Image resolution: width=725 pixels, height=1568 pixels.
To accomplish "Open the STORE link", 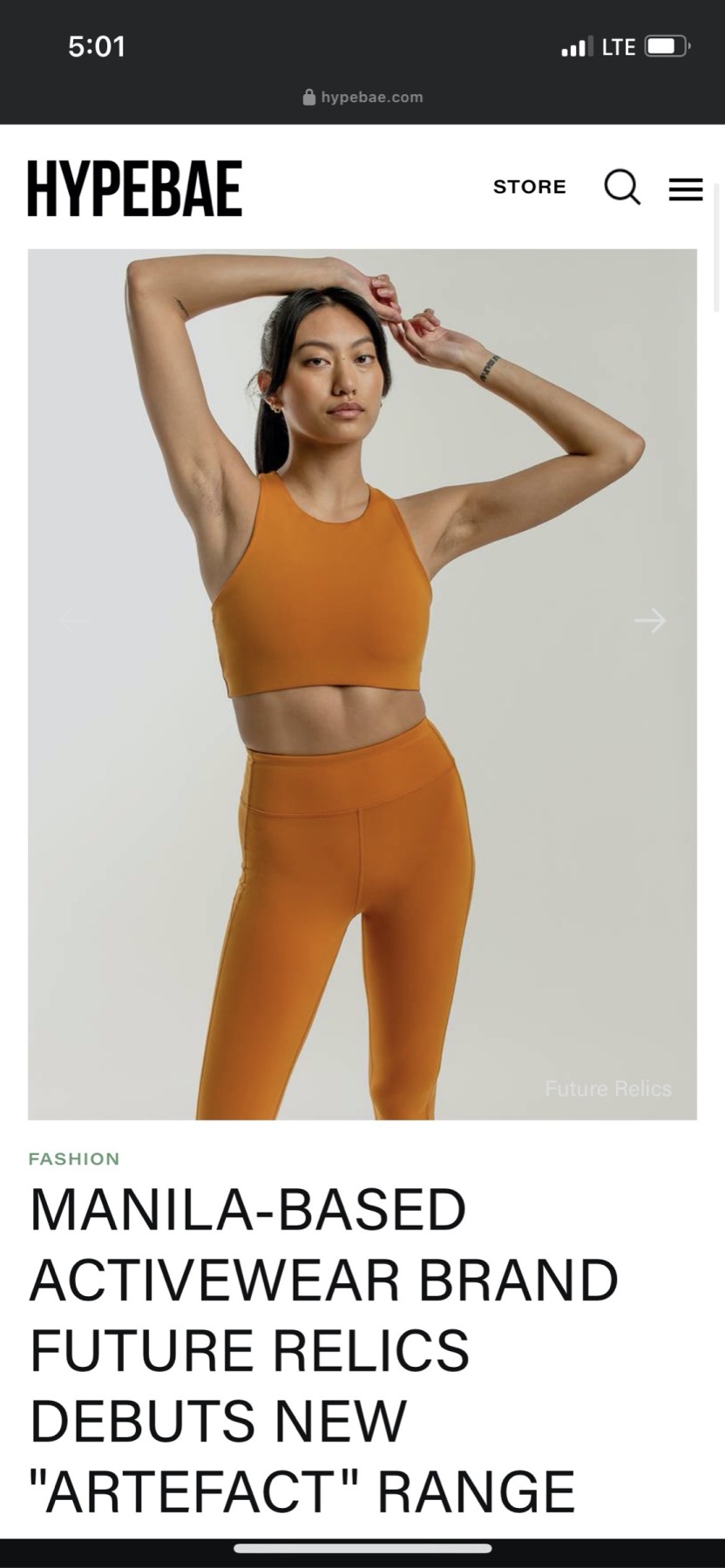I will click(529, 186).
